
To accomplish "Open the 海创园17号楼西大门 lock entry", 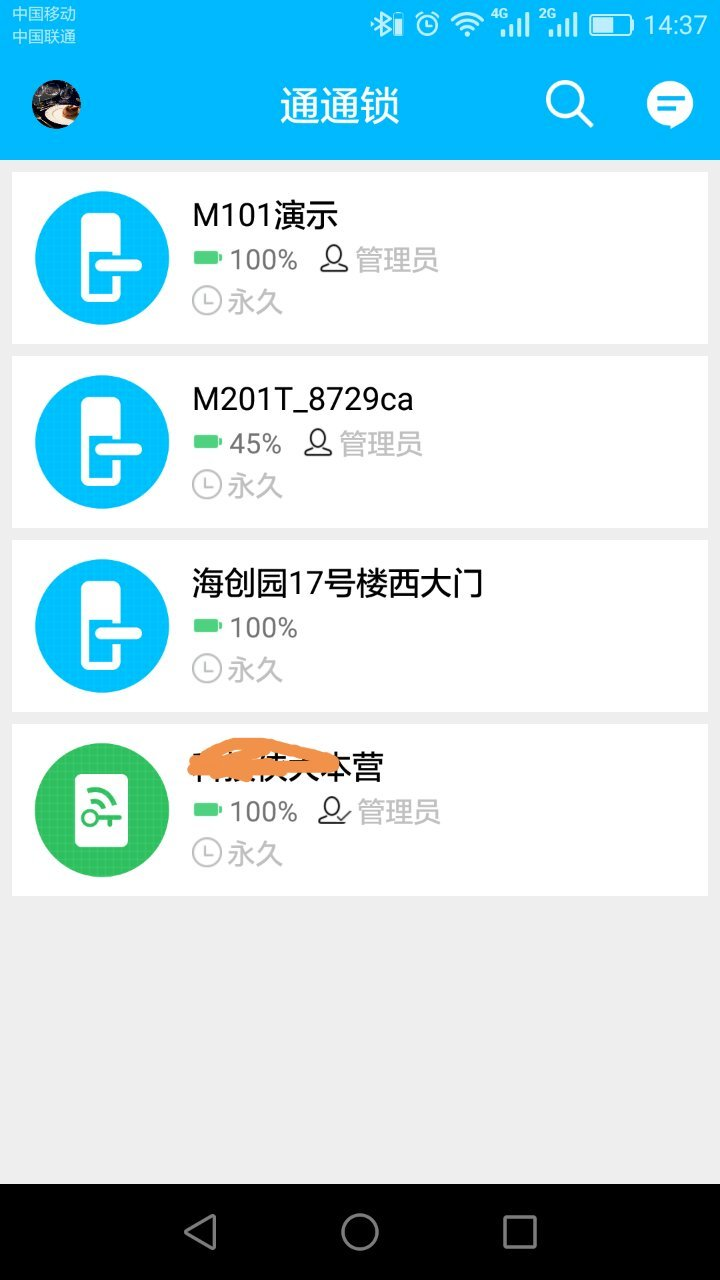I will pos(360,625).
